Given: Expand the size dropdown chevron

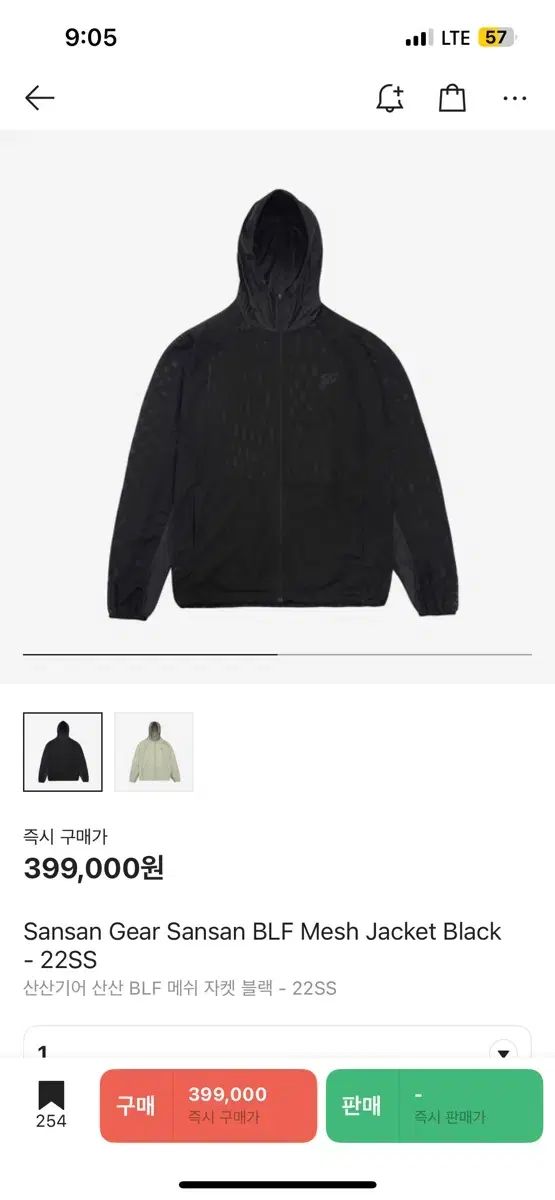Looking at the screenshot, I should click(x=504, y=1052).
